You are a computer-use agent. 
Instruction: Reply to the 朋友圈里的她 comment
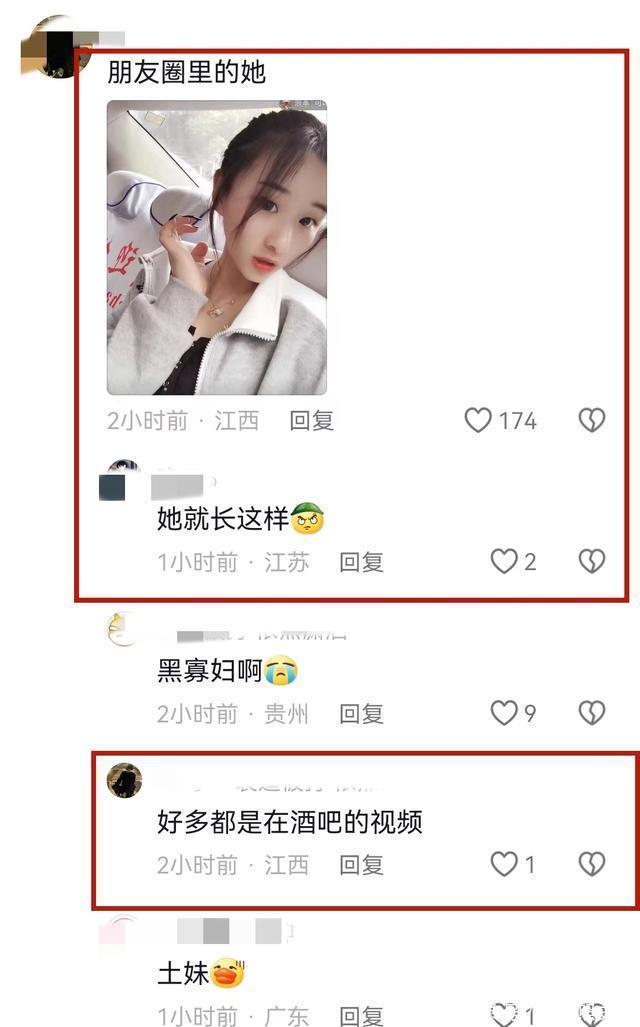click(311, 421)
